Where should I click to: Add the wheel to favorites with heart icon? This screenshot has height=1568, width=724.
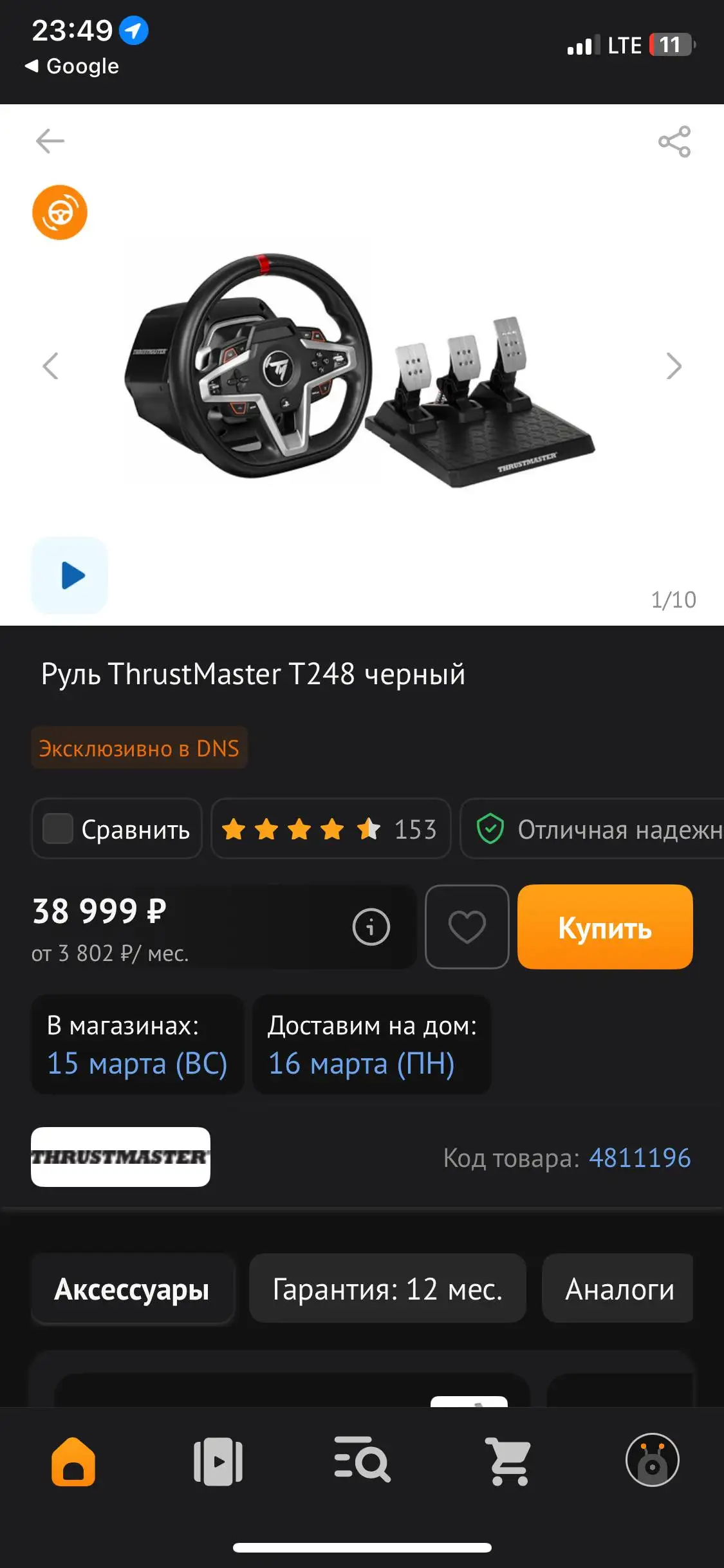(467, 927)
